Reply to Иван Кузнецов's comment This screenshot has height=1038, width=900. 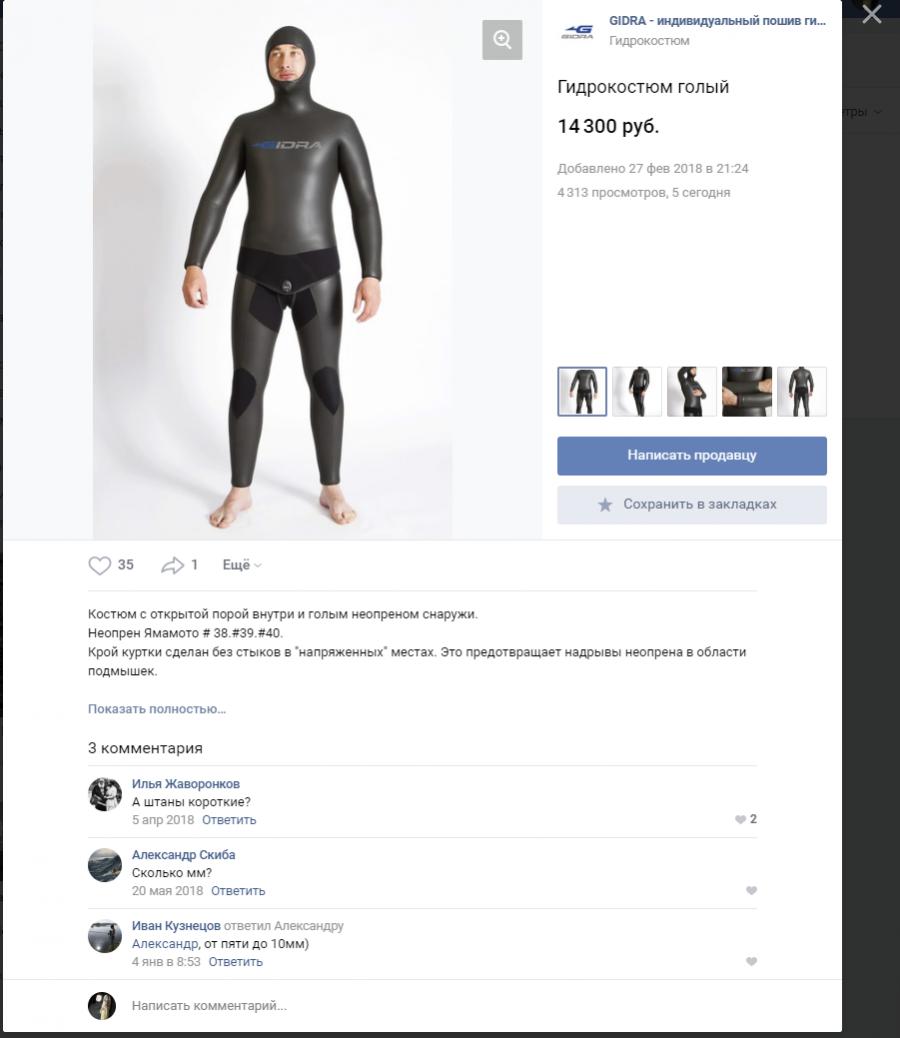pyautogui.click(x=236, y=962)
